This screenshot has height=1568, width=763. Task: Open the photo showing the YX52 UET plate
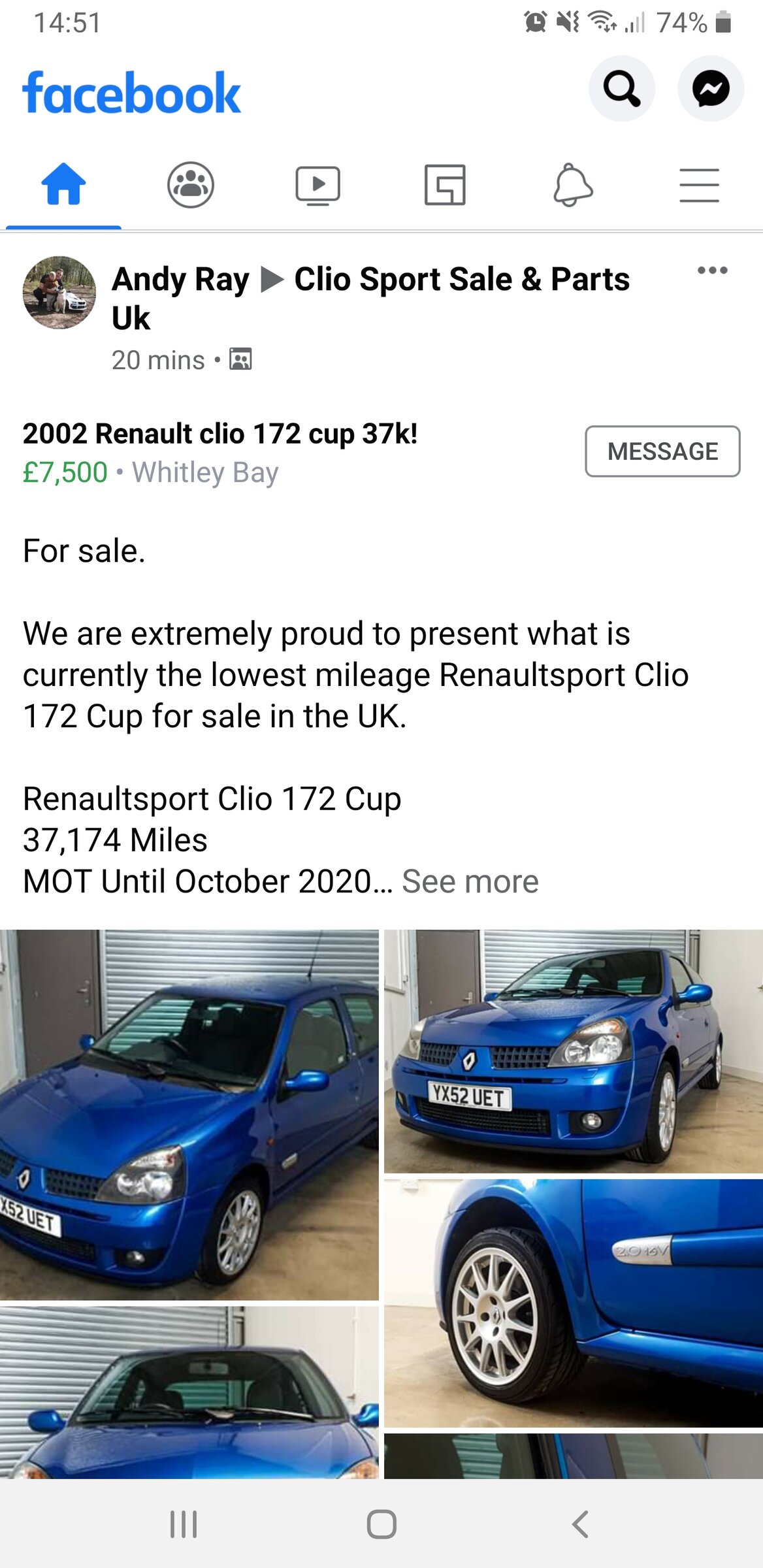click(x=573, y=1051)
